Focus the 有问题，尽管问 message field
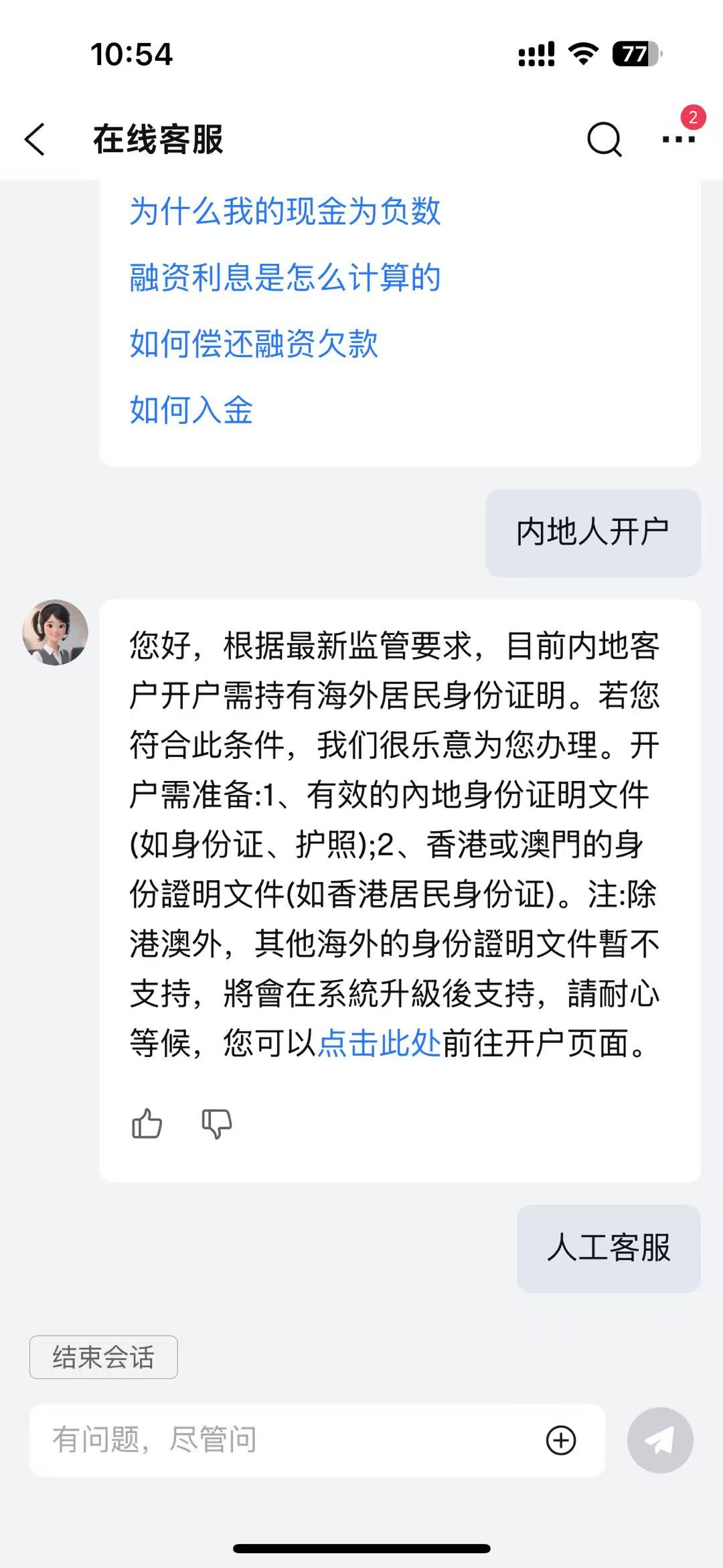723x1568 pixels. click(281, 1440)
